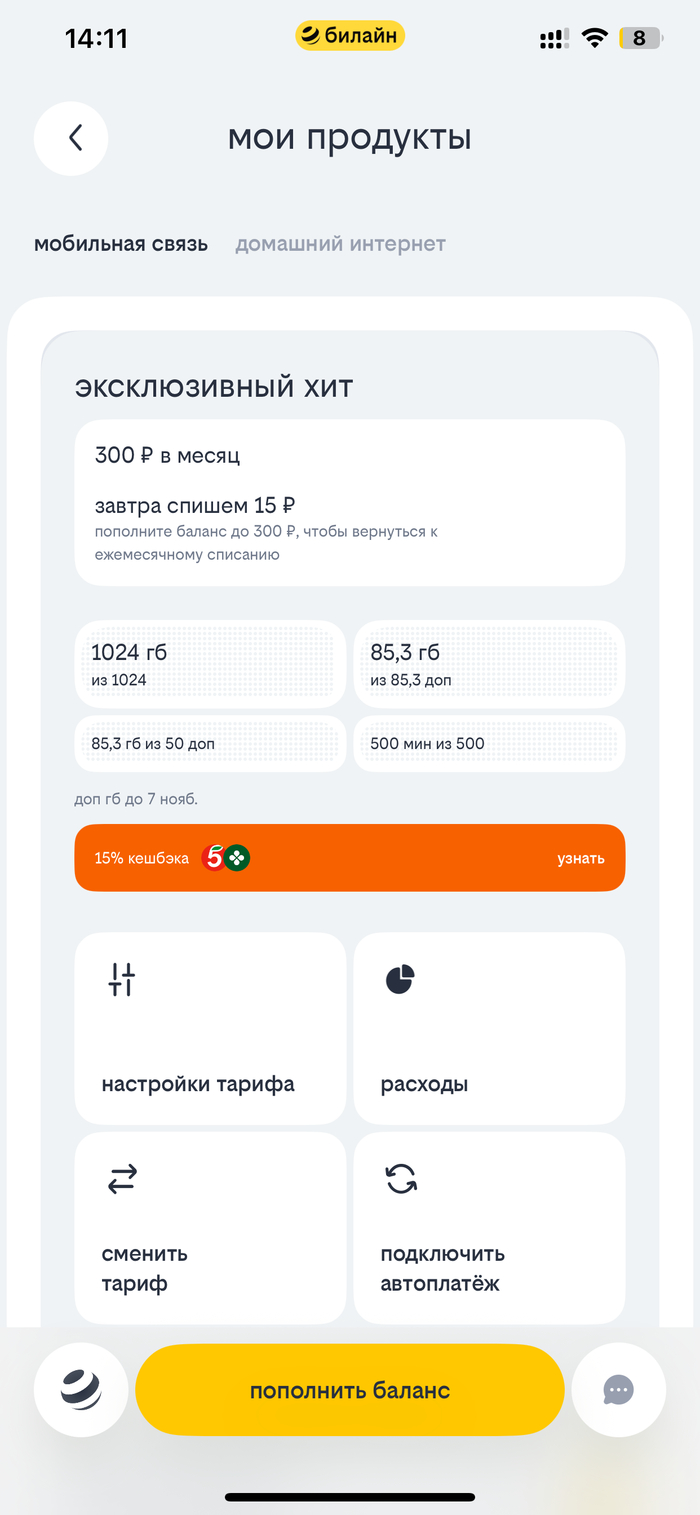Go back using the arrow button
Image resolution: width=700 pixels, height=1515 pixels.
71,138
